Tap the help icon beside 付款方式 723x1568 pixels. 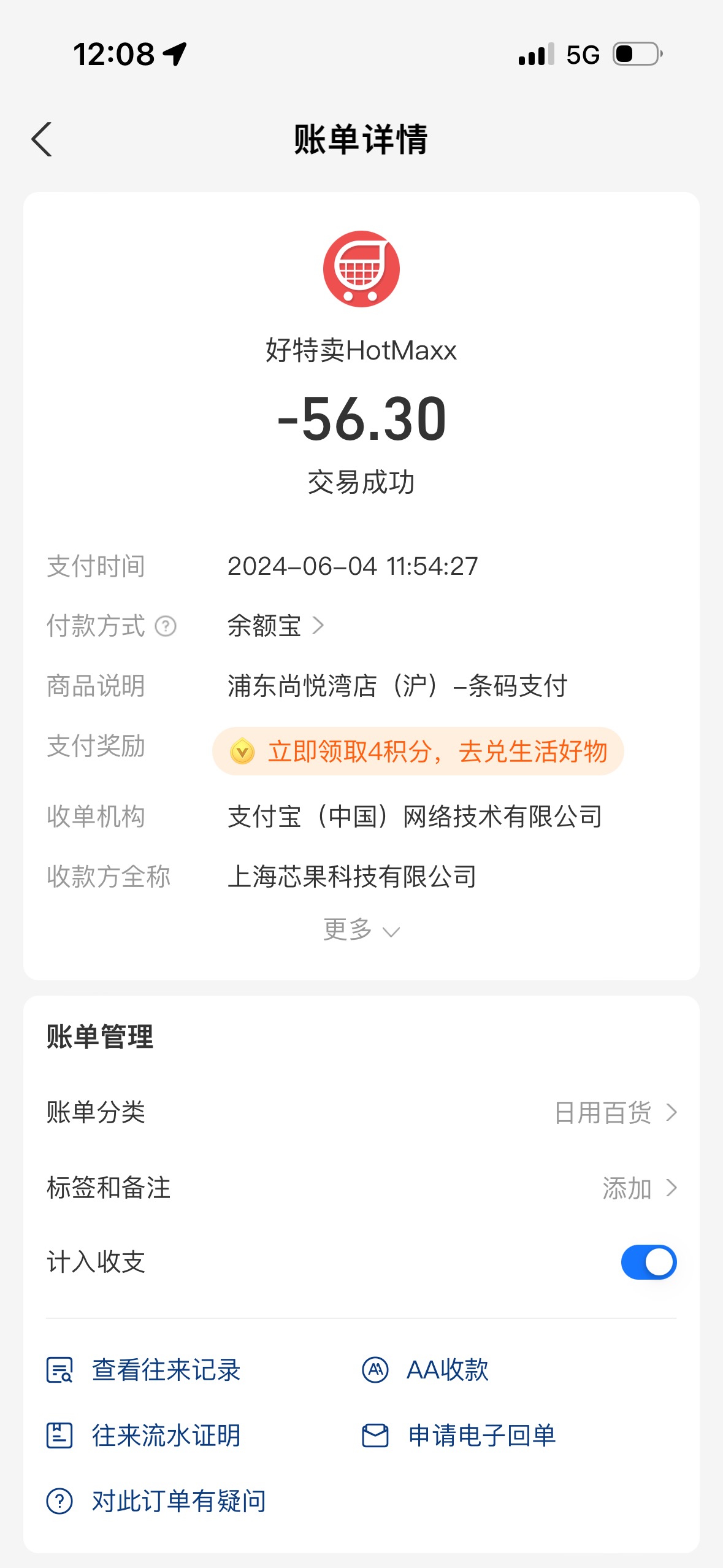pyautogui.click(x=166, y=626)
